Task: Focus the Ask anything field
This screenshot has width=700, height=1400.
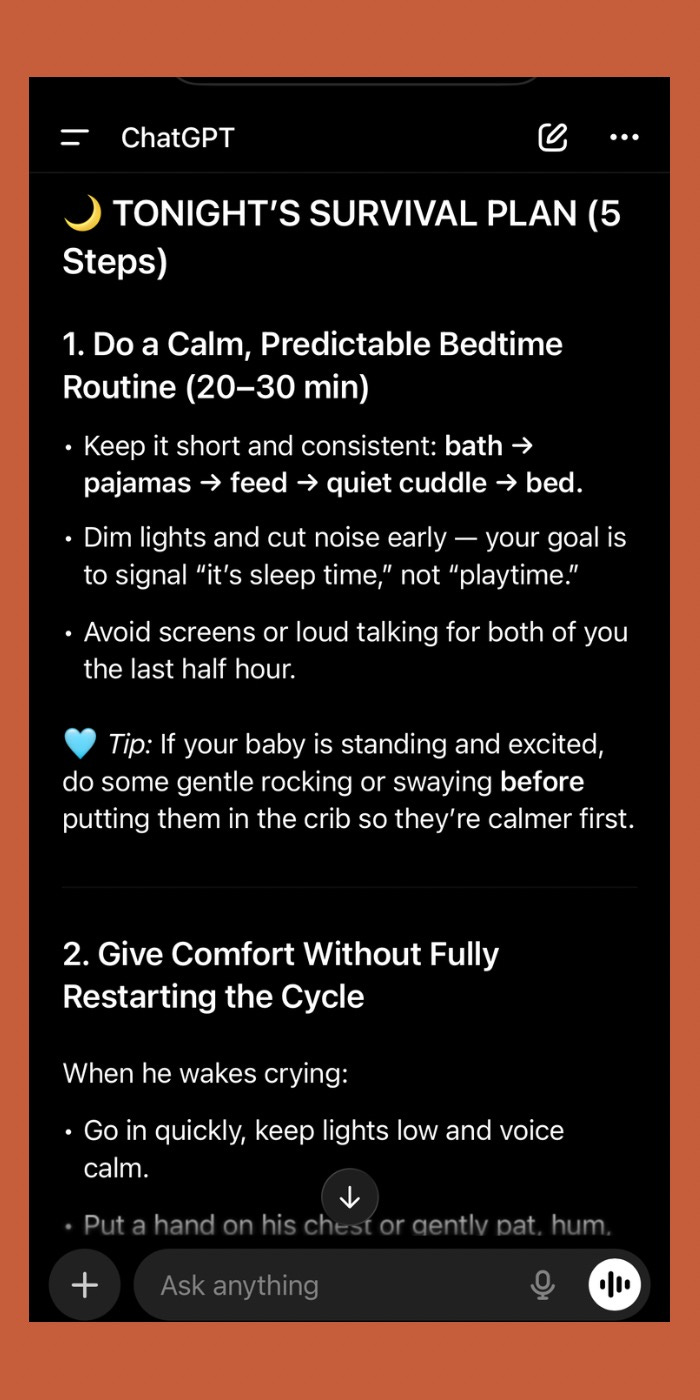Action: pyautogui.click(x=330, y=1285)
